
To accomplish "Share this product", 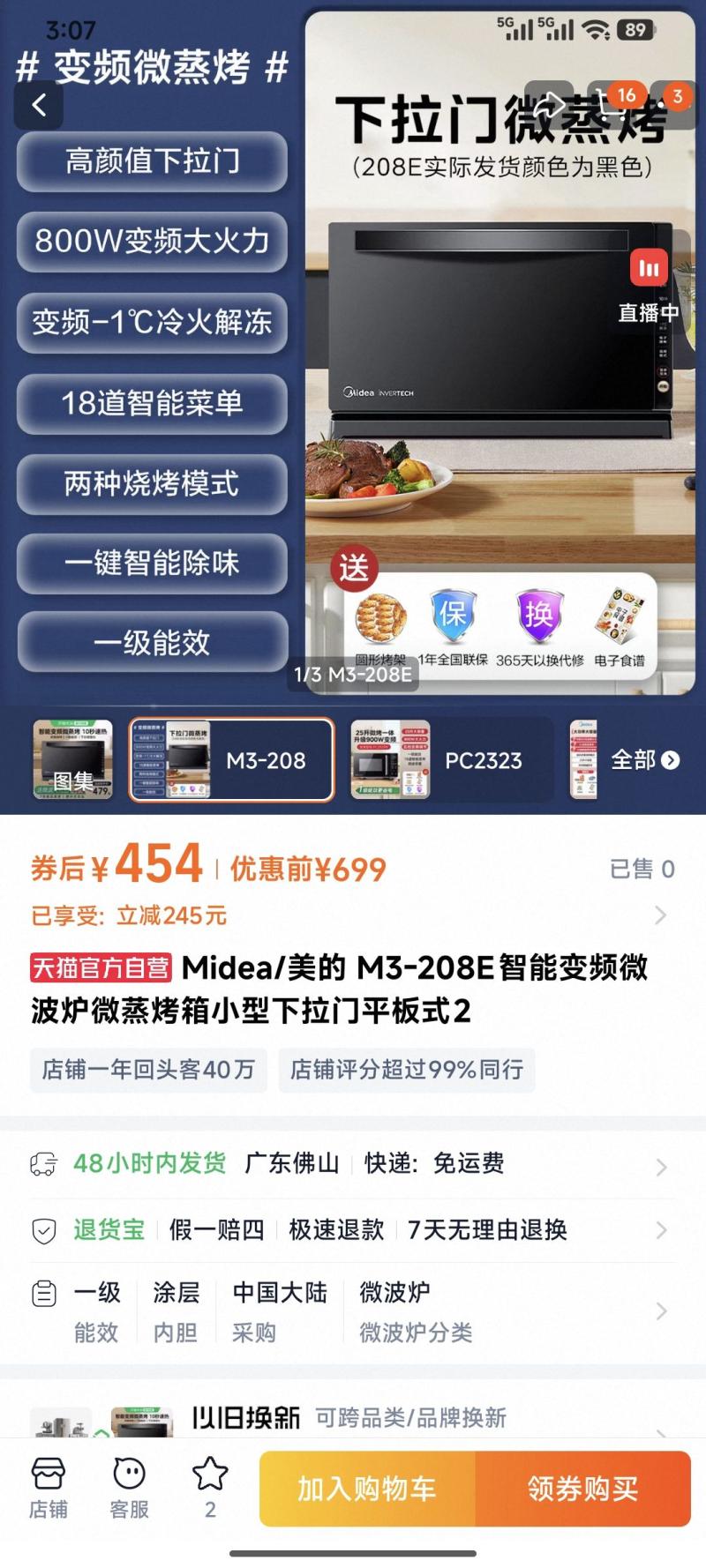I will click(x=551, y=104).
